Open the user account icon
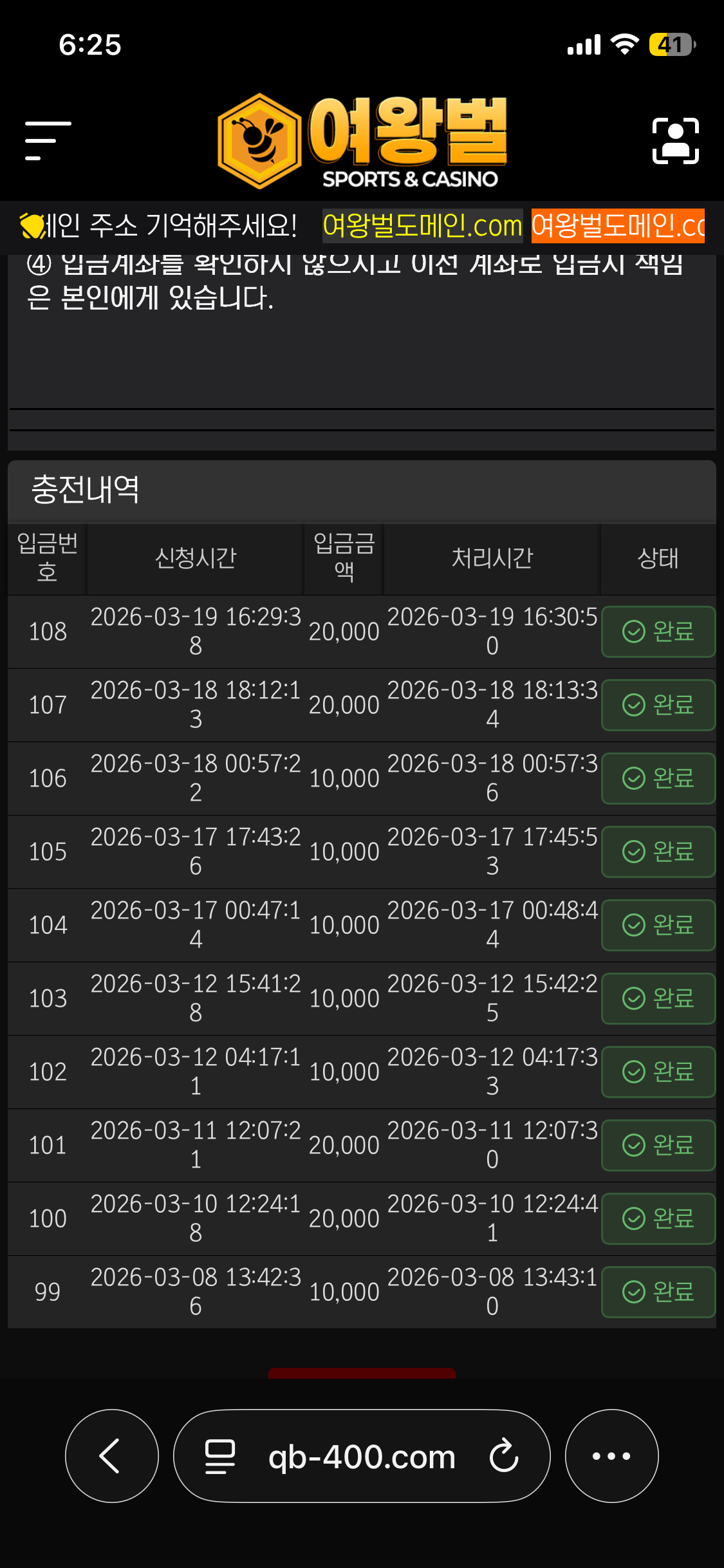The height and width of the screenshot is (1568, 724). (x=675, y=141)
